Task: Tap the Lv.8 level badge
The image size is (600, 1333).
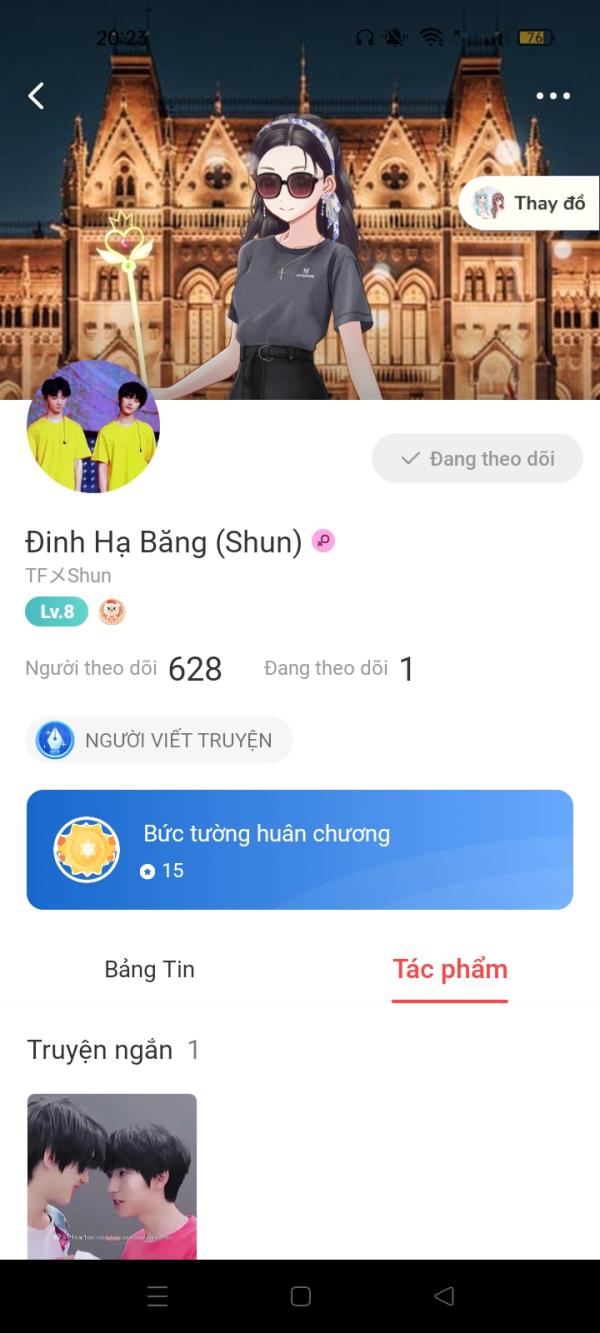Action: click(56, 612)
